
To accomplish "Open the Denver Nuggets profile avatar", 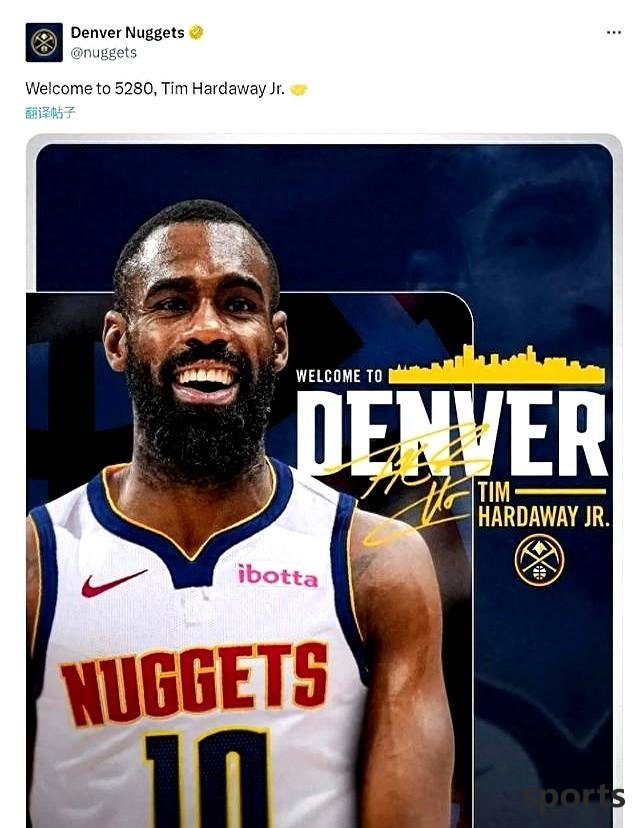I will pos(44,42).
